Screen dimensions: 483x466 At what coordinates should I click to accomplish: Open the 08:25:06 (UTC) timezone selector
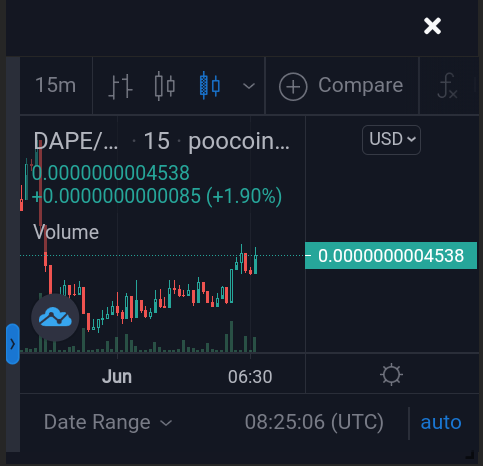coord(314,422)
